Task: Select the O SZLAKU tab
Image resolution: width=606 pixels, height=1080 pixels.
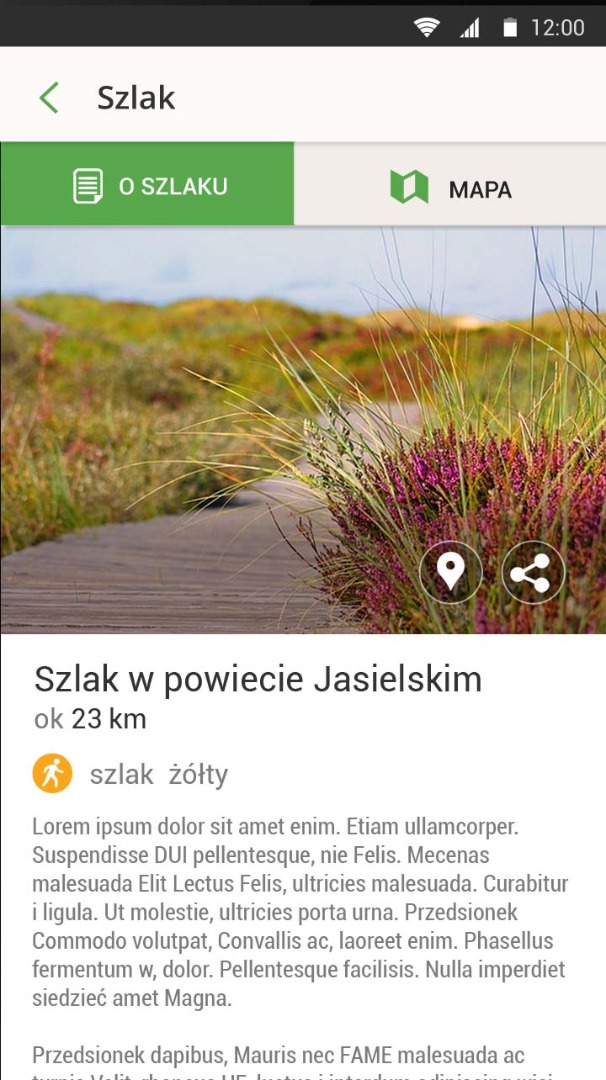Action: point(148,186)
